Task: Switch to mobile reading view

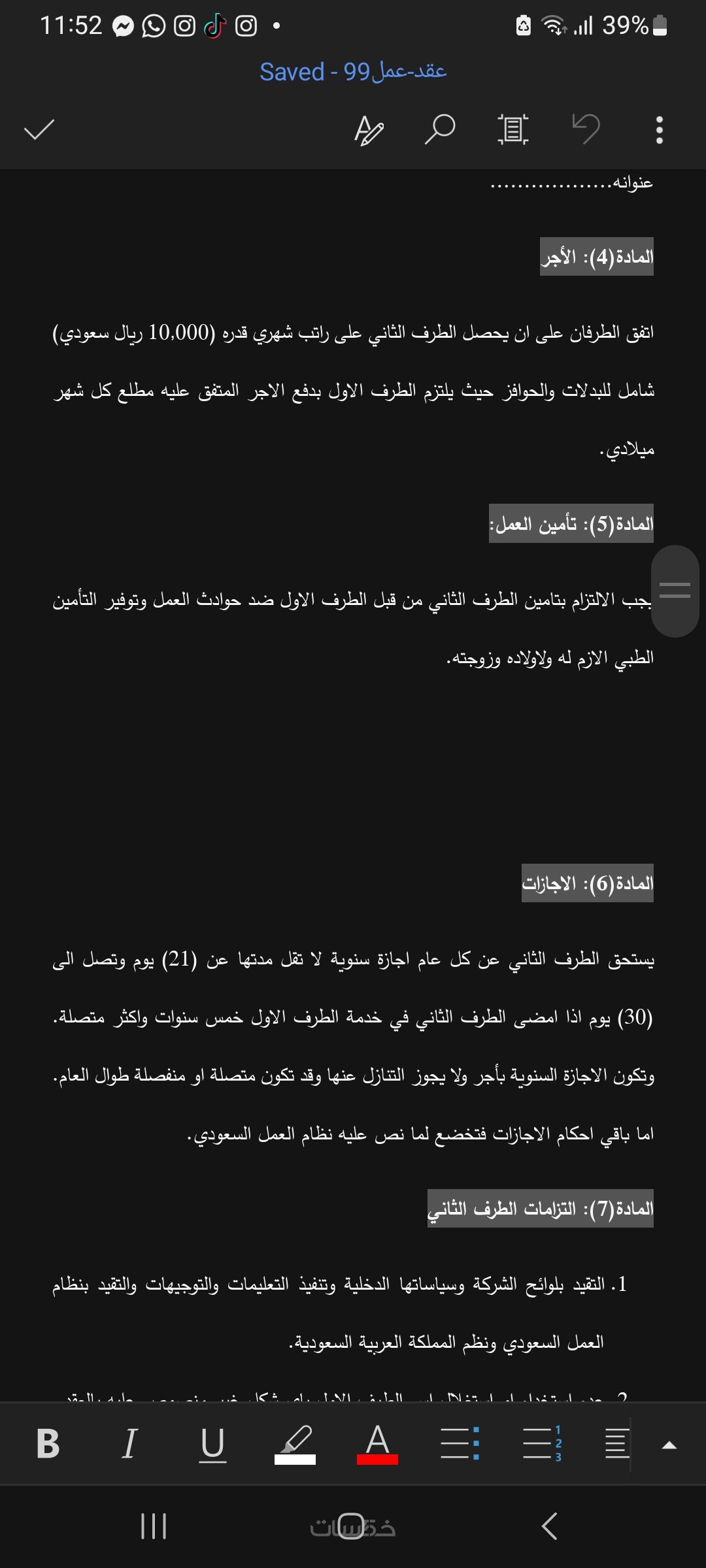Action: [x=513, y=129]
